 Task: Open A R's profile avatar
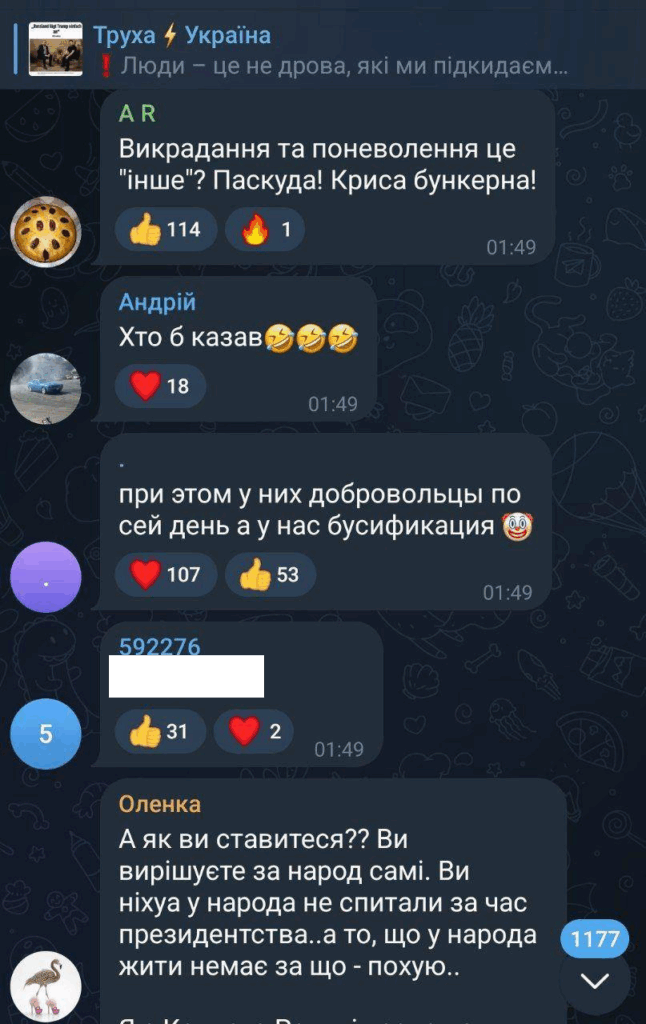(45, 232)
